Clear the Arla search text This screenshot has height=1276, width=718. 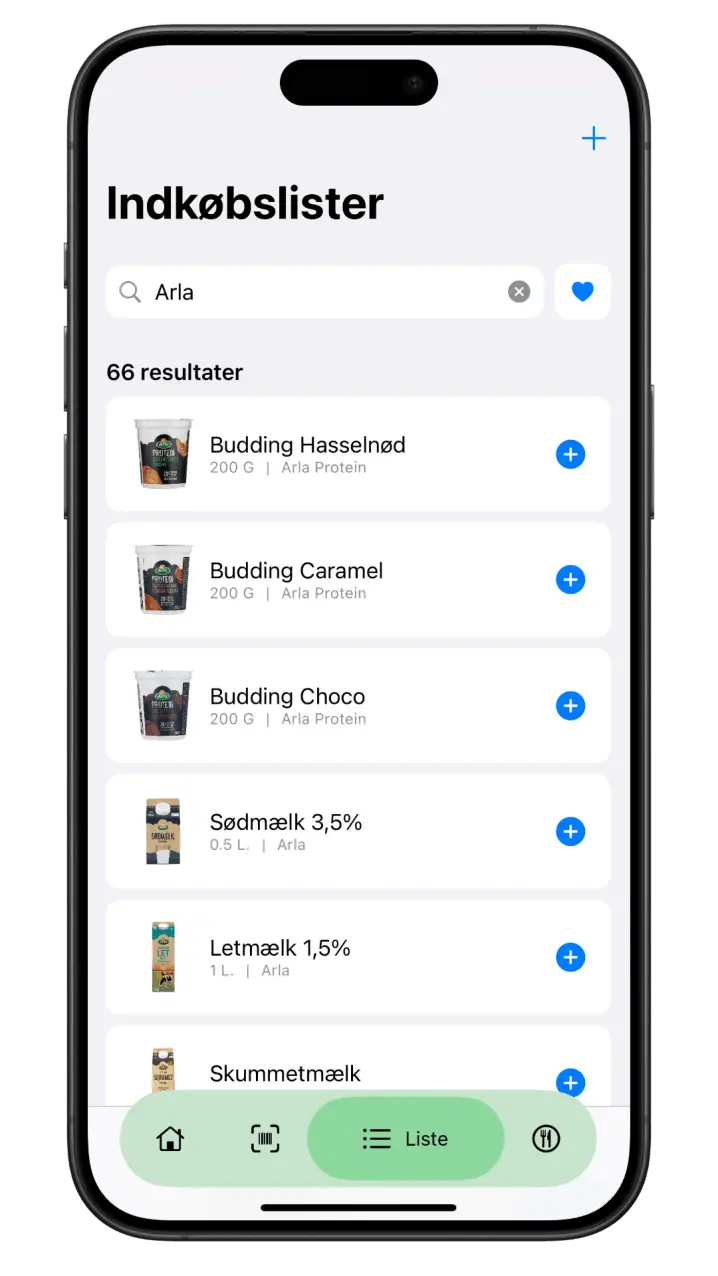pyautogui.click(x=519, y=292)
